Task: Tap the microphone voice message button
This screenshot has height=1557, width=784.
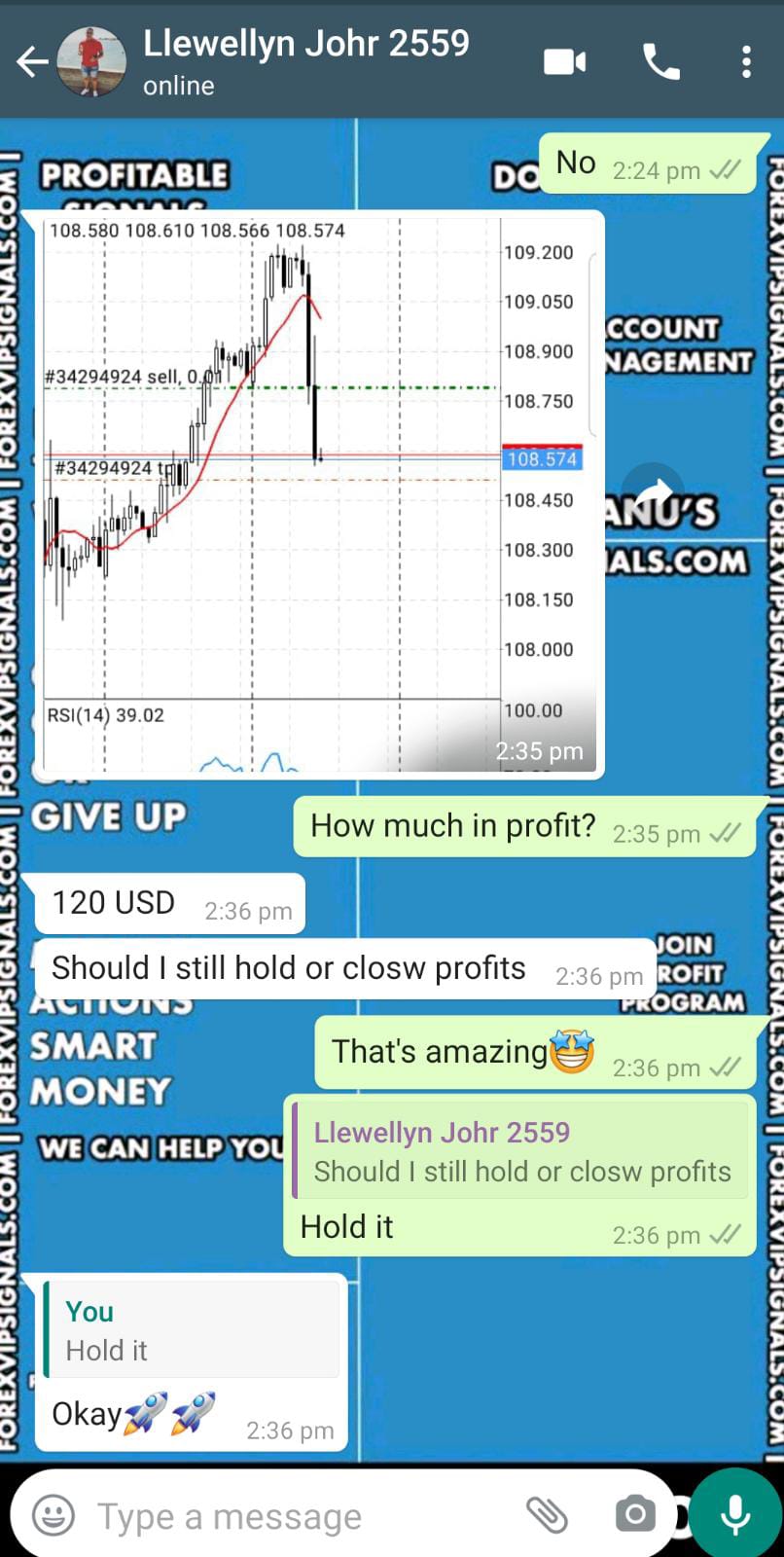Action: click(735, 1514)
